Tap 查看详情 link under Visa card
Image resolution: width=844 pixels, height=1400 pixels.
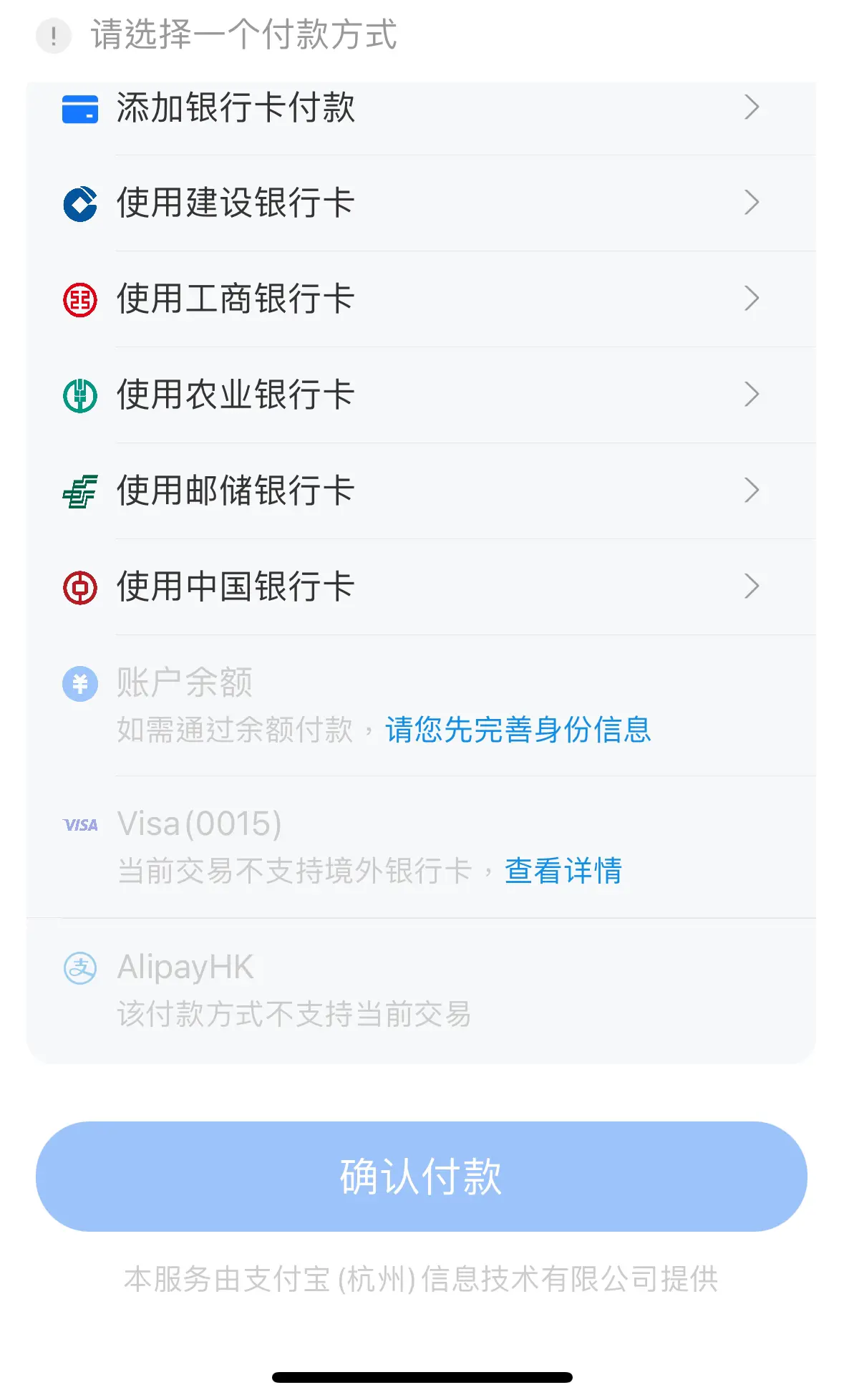[x=563, y=871]
